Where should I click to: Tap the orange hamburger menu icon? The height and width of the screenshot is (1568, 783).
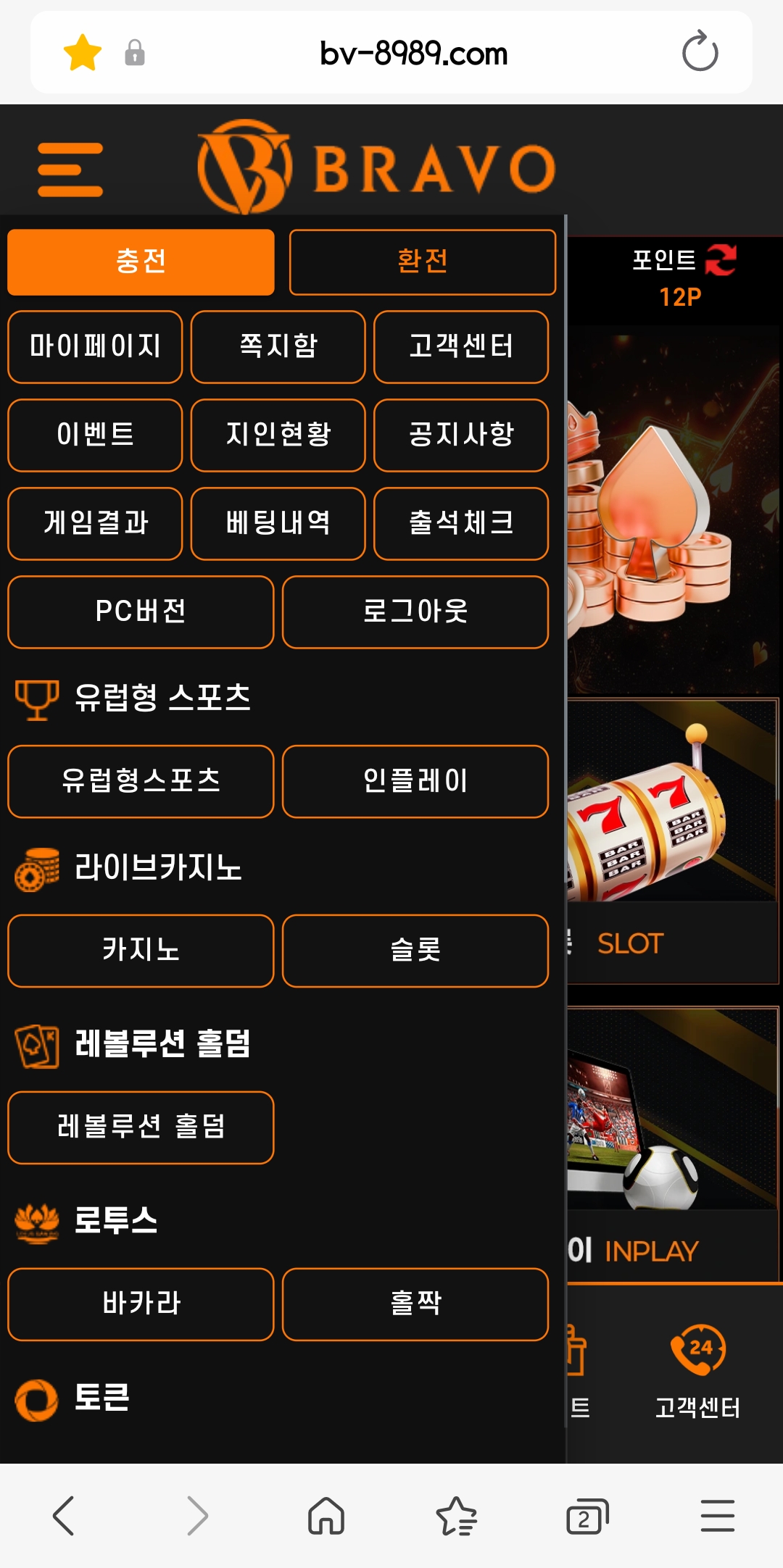point(70,170)
